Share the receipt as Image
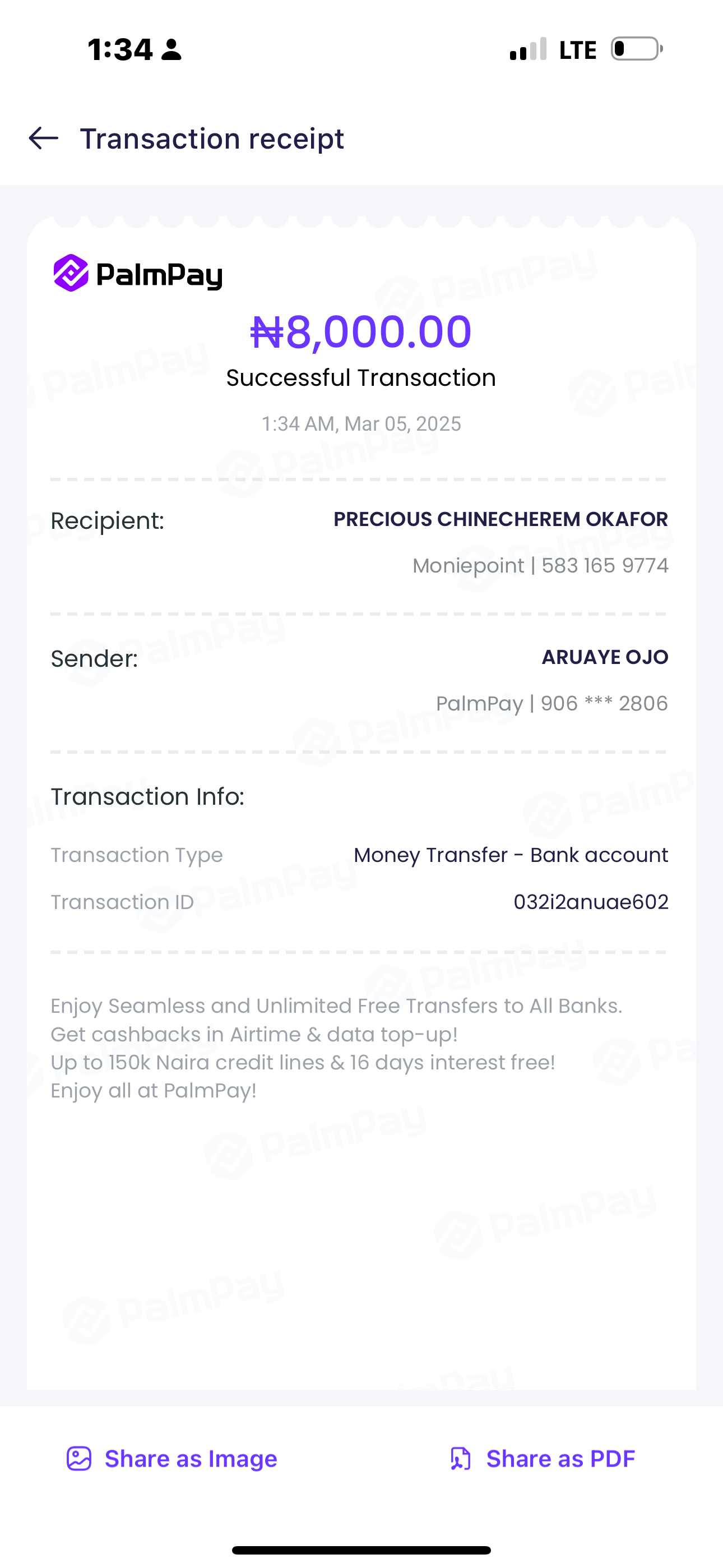This screenshot has height=1568, width=723. click(x=172, y=1459)
